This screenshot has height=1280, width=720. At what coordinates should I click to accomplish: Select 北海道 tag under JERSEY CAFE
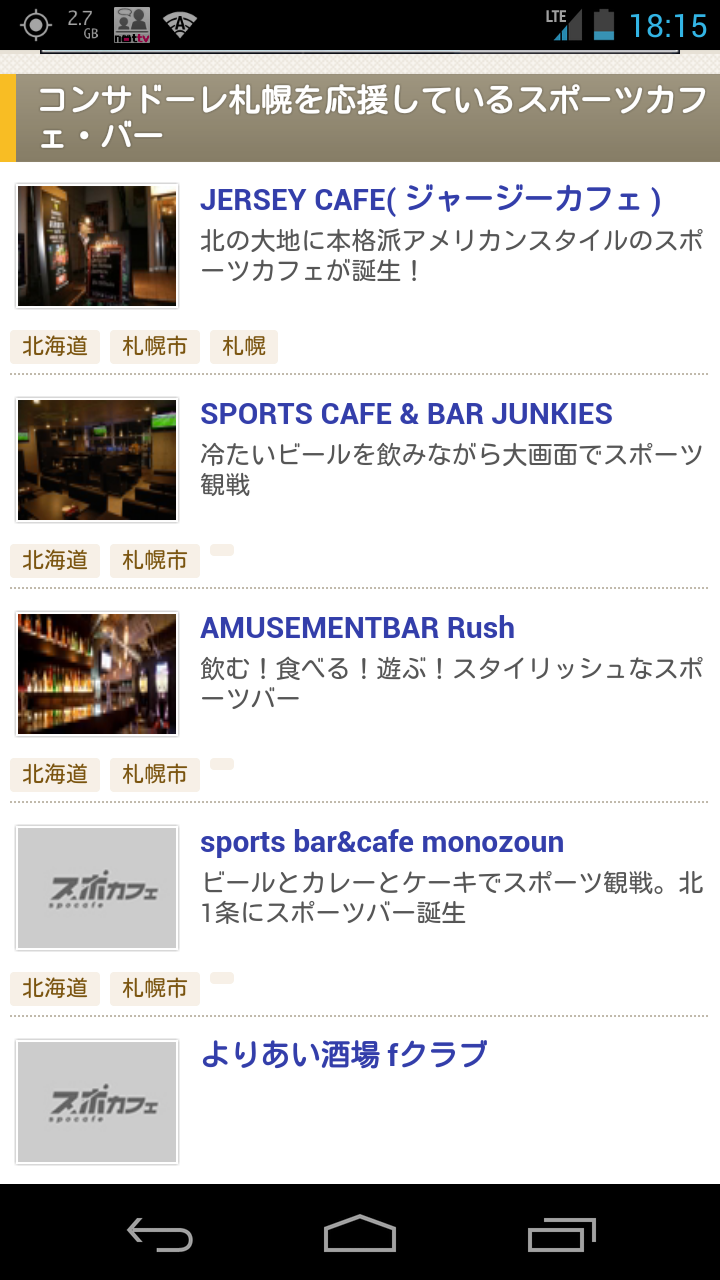coord(55,347)
